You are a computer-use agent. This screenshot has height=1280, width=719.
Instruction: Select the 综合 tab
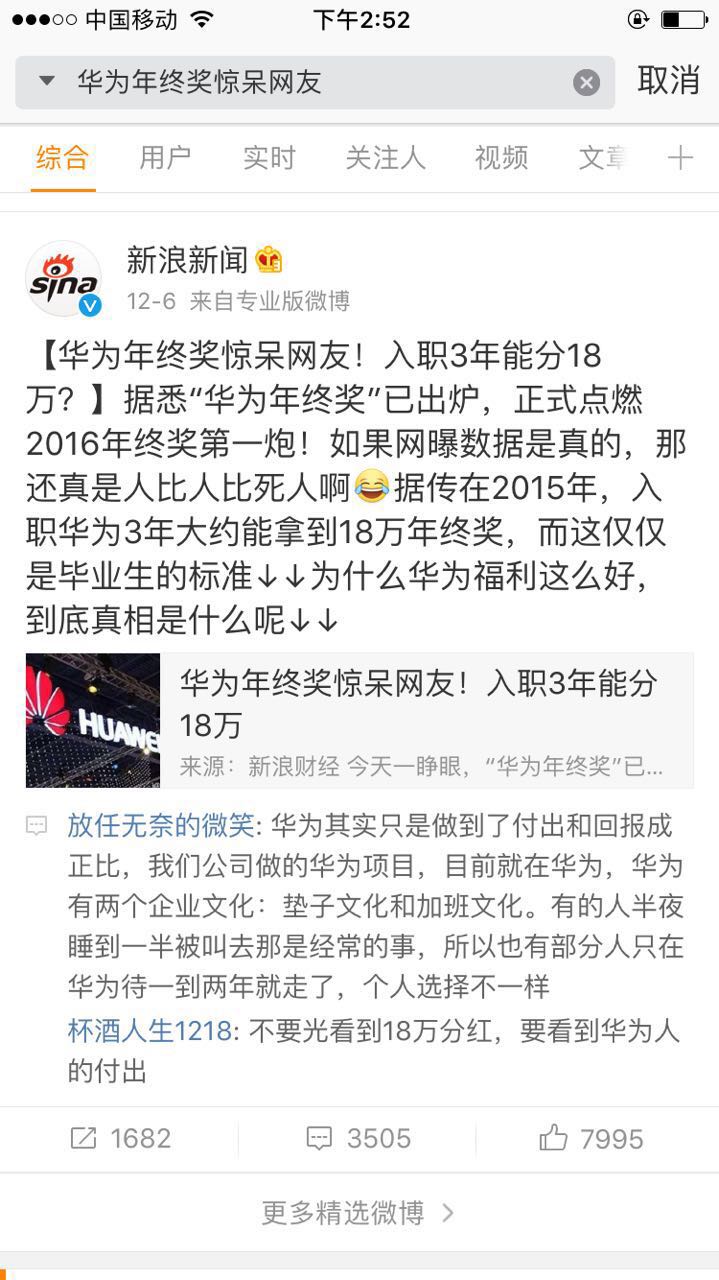62,158
